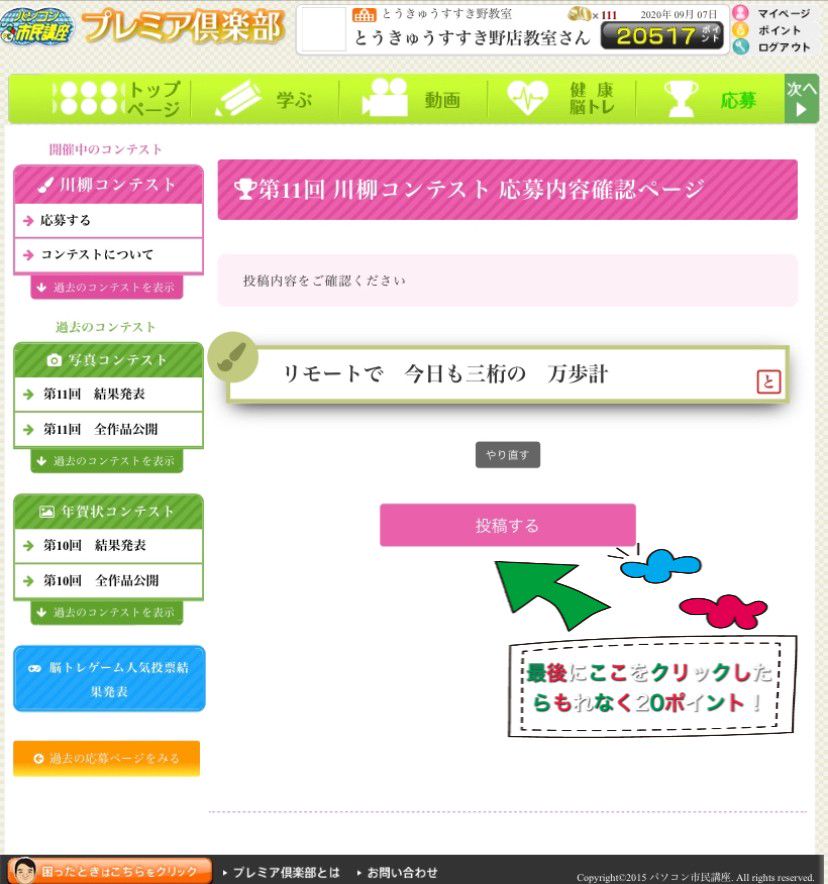Open 写真コンテスト 第11回 結果発表
Screen dimensions: 828x884
(108, 394)
